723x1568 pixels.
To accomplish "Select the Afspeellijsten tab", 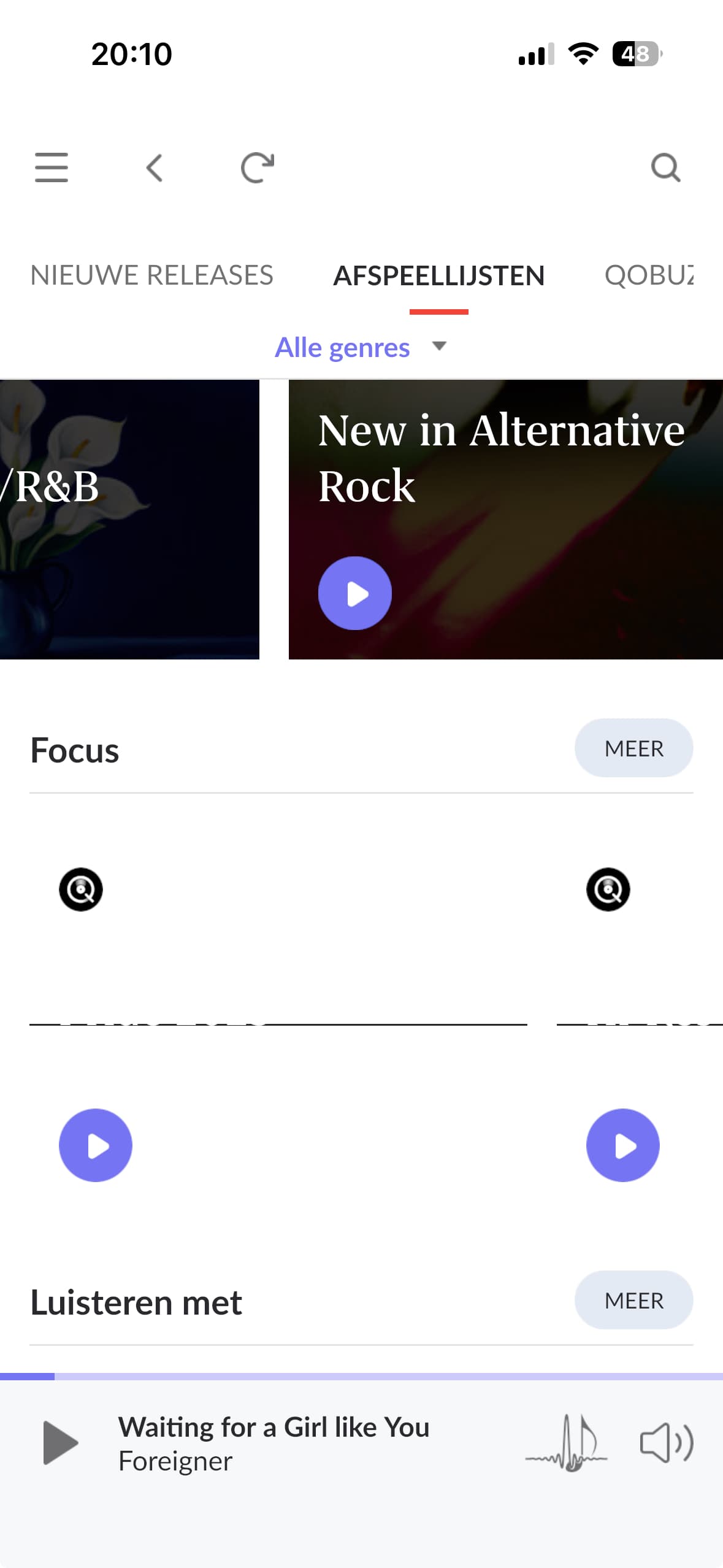I will click(439, 275).
